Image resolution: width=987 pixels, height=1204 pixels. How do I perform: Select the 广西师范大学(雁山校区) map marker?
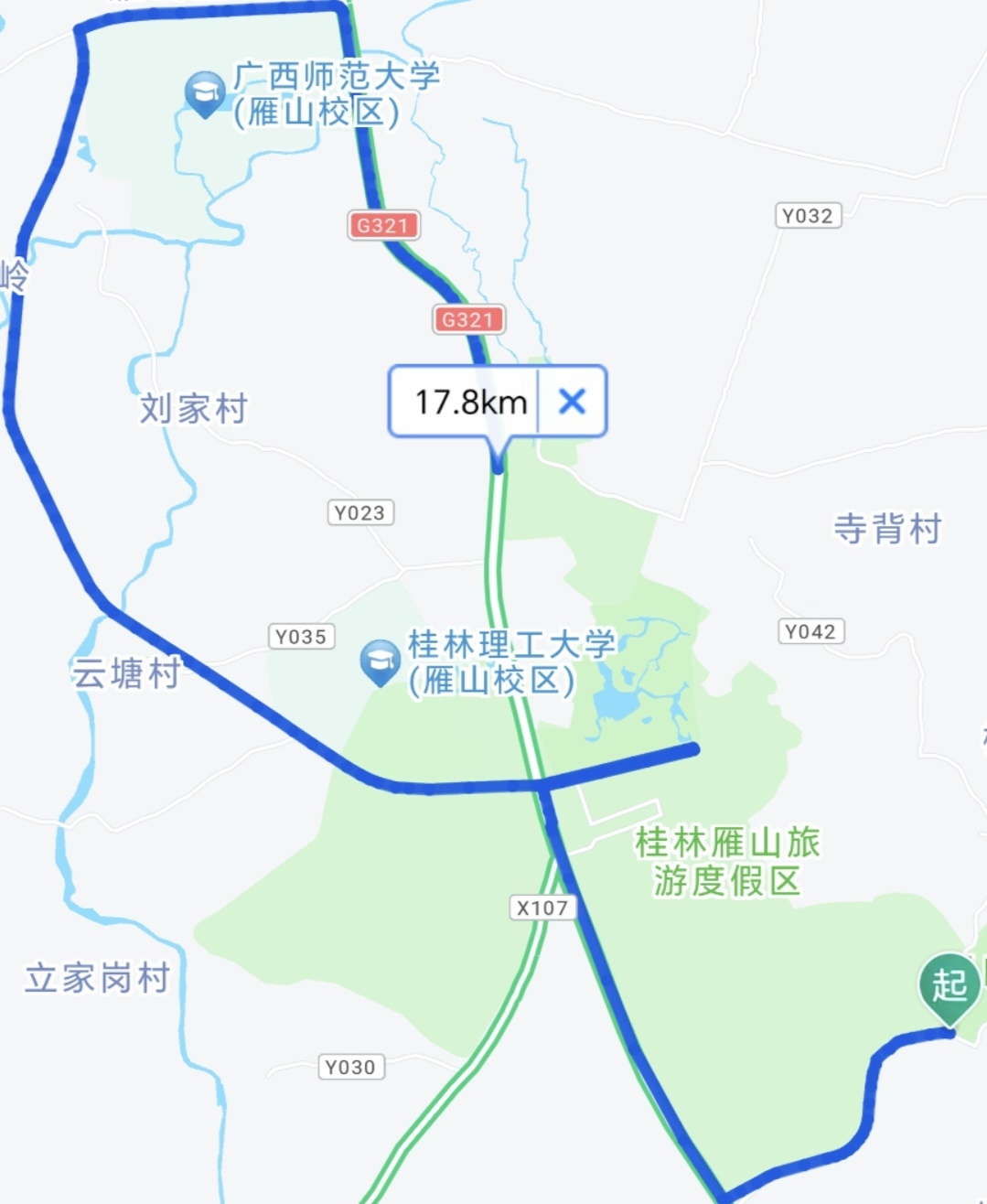pyautogui.click(x=205, y=92)
